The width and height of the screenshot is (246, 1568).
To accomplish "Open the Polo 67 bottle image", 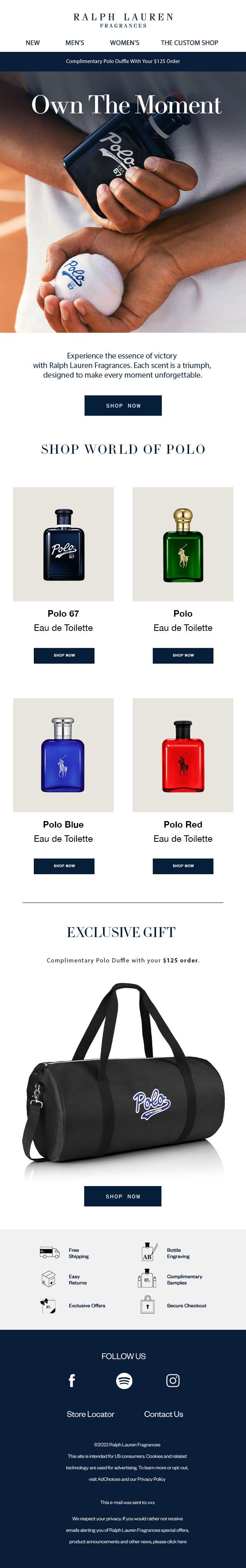I will coord(63,544).
